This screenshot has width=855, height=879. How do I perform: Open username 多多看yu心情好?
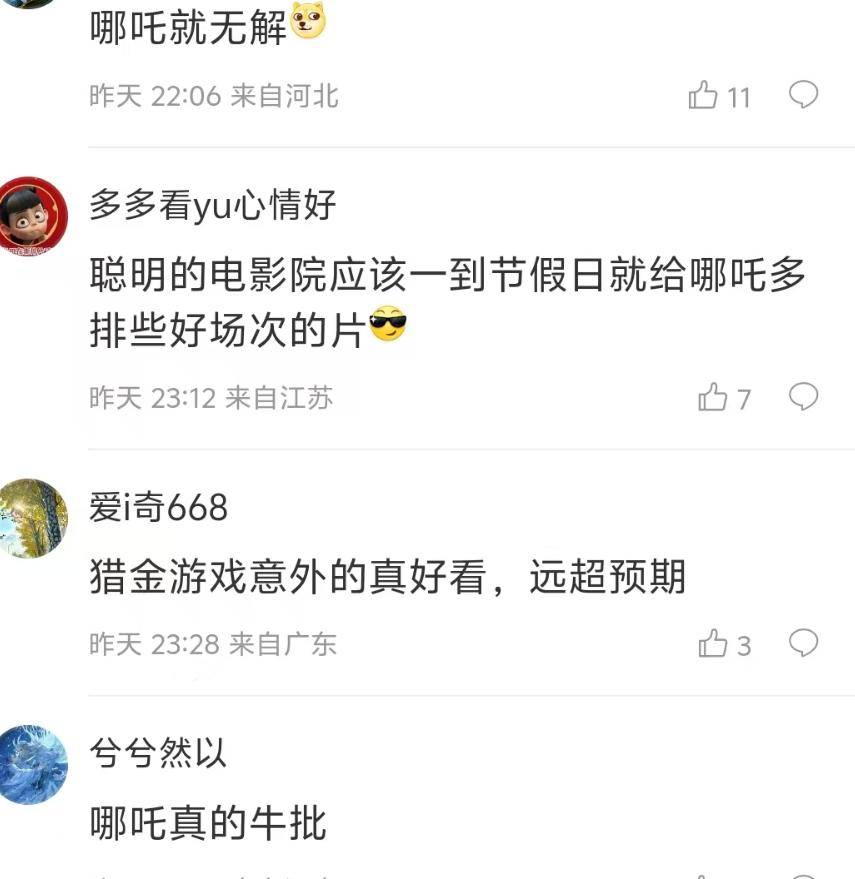212,205
